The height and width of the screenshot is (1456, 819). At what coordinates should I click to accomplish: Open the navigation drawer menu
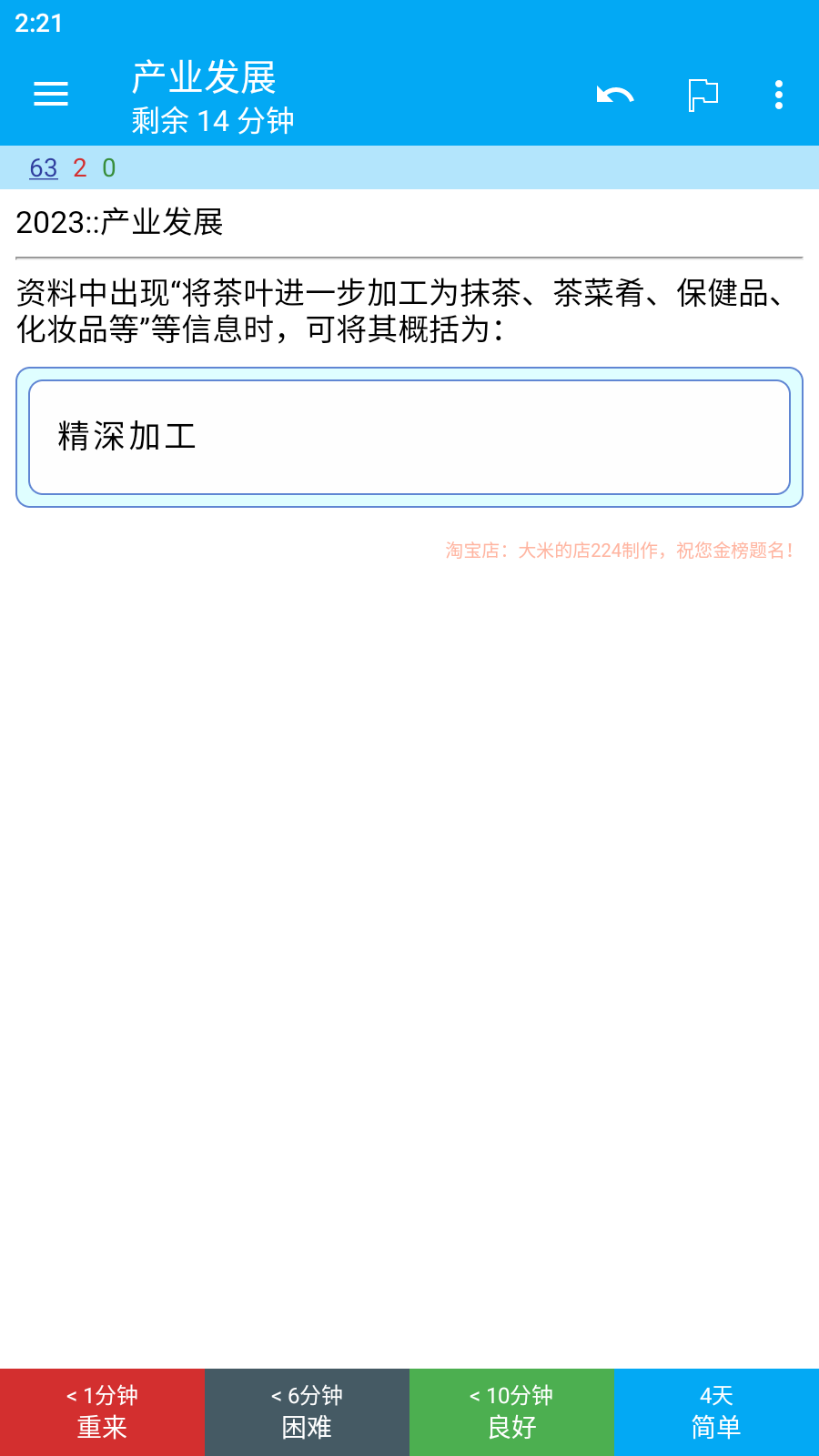pos(51,94)
